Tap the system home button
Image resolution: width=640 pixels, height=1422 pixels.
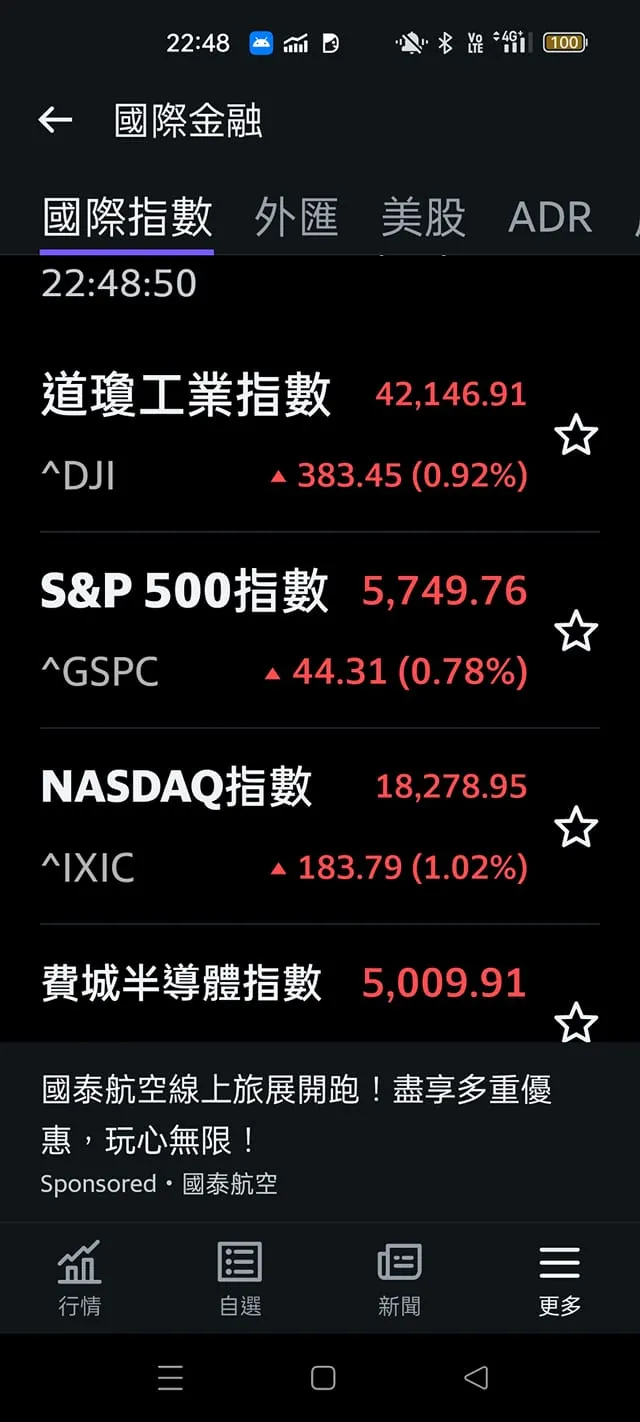tap(323, 1378)
